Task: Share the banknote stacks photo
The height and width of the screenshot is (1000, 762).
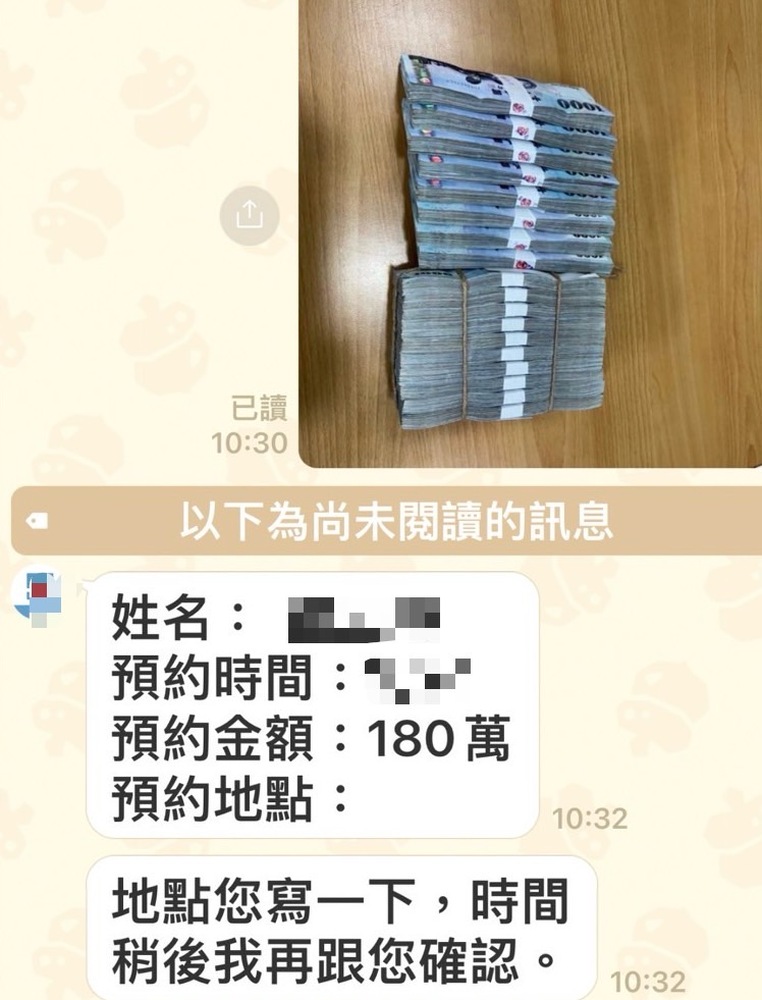Action: point(249,213)
